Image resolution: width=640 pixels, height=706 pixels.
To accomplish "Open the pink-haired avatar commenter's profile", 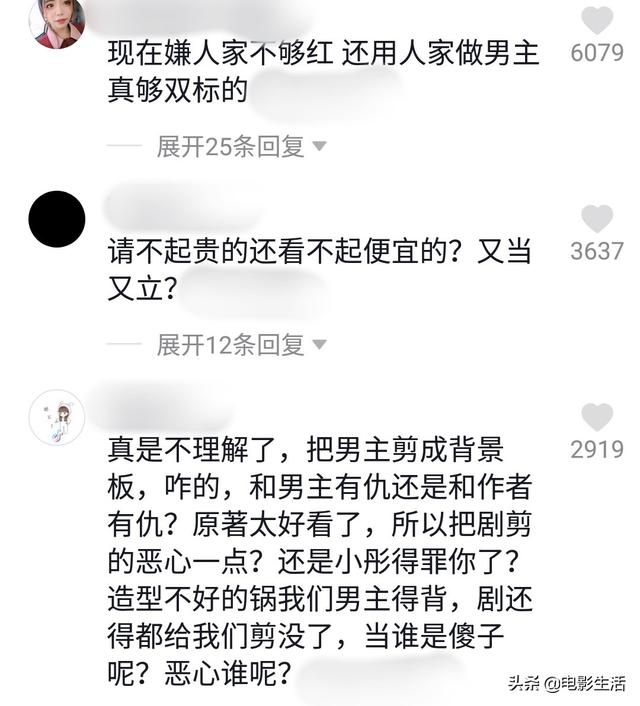I will pyautogui.click(x=56, y=22).
